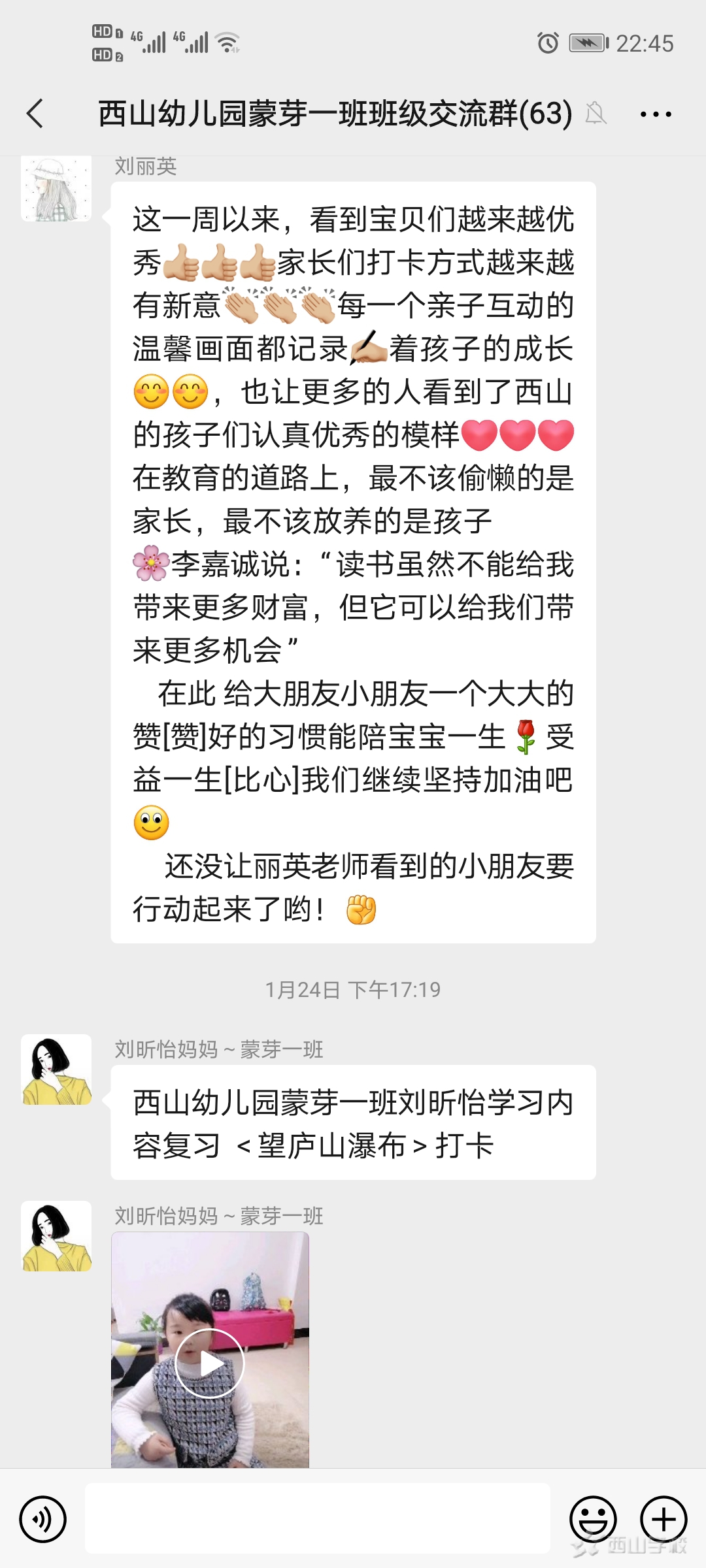This screenshot has width=706, height=1568.
Task: Switch to voice message input
Action: tap(42, 1519)
